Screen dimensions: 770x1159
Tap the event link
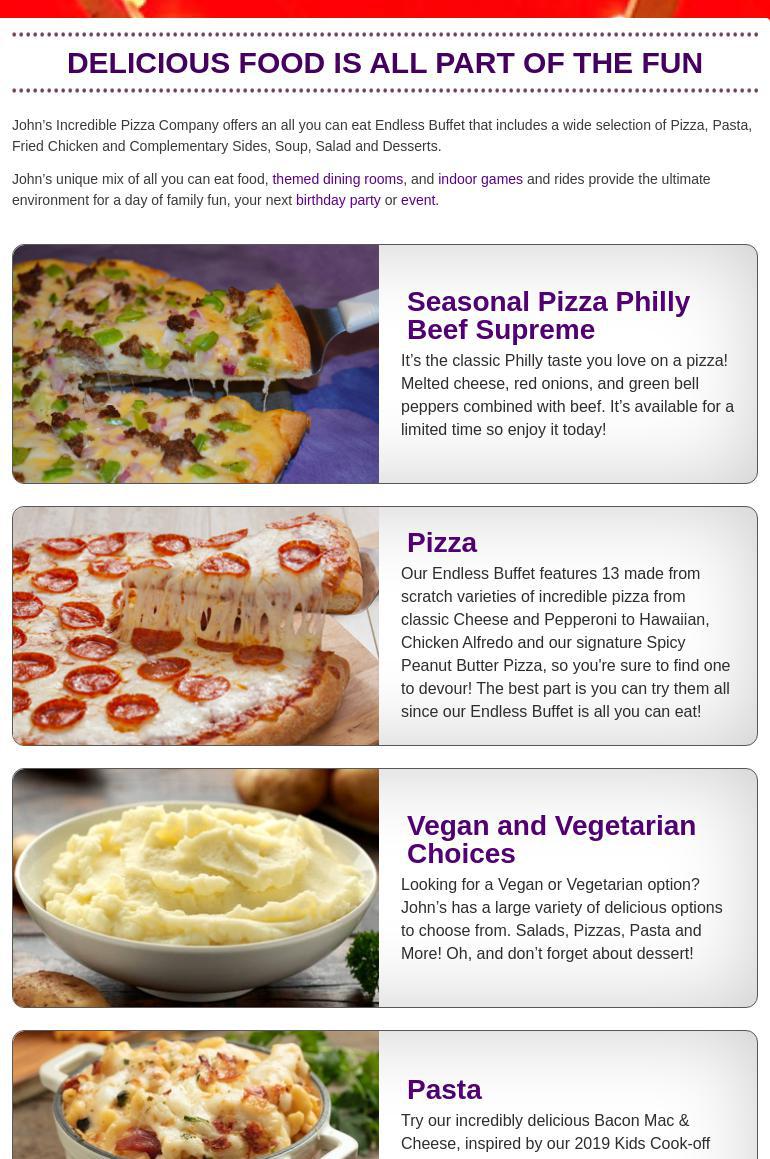[x=418, y=200]
